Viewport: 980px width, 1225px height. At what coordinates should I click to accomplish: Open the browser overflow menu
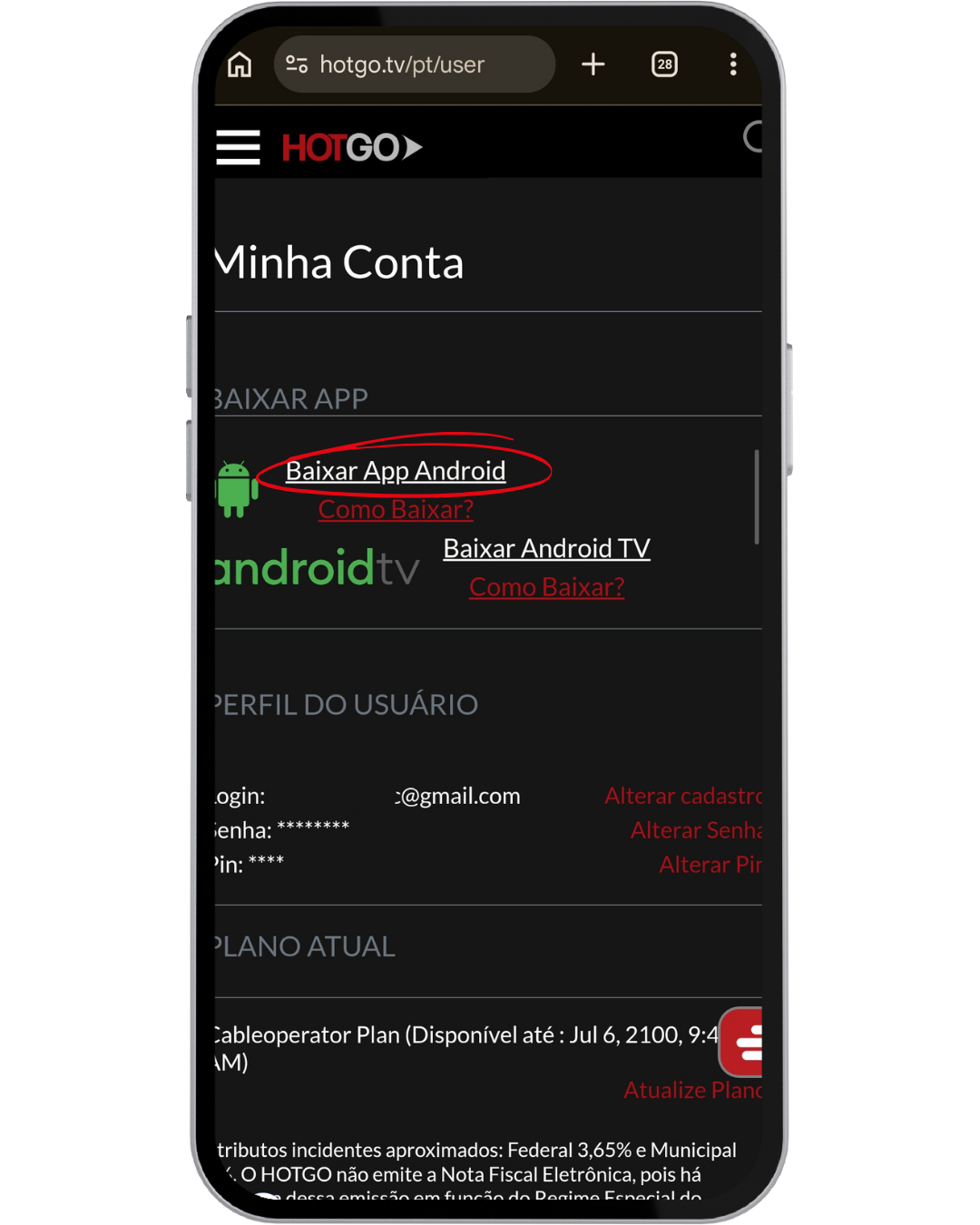[x=733, y=64]
